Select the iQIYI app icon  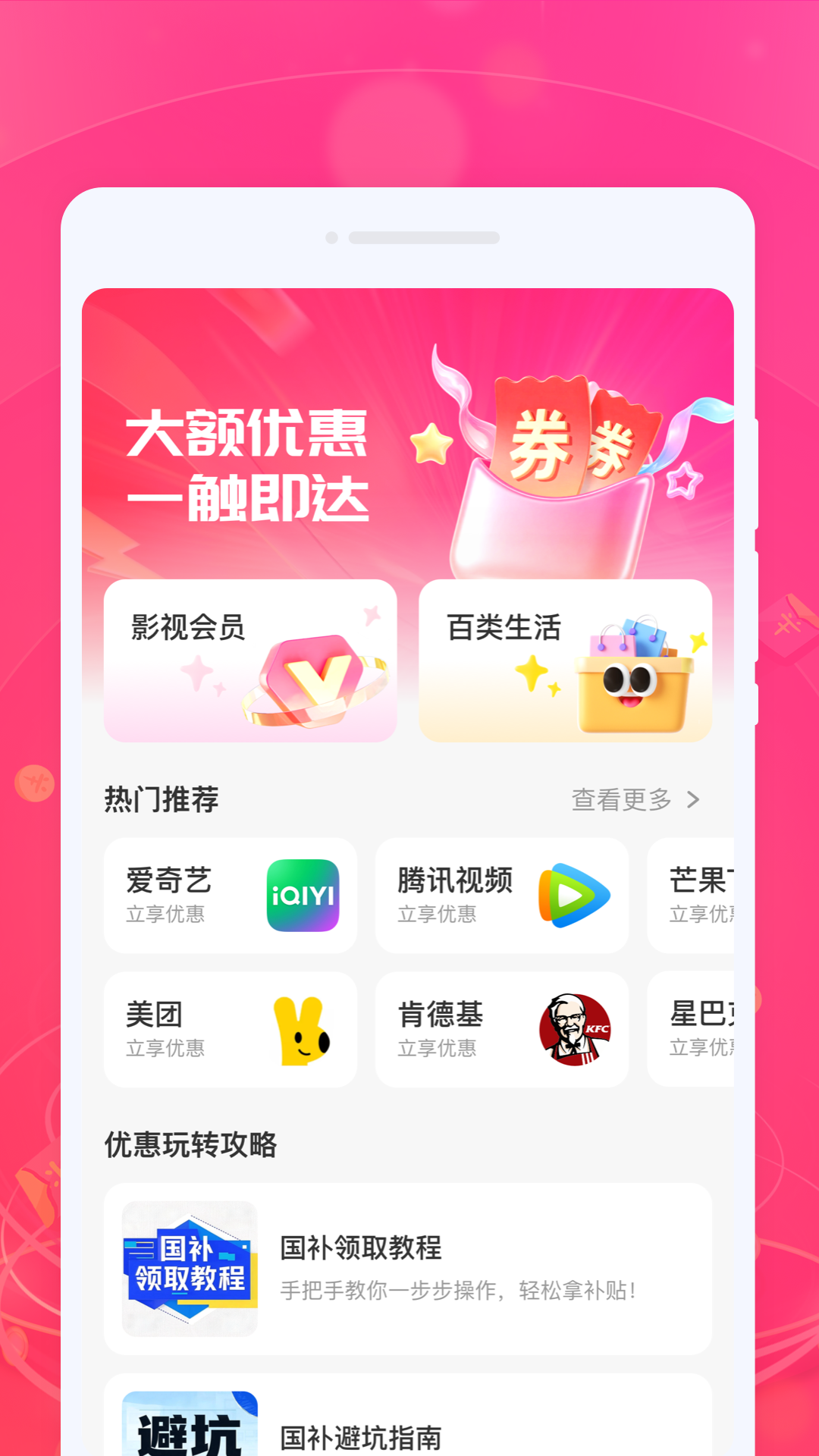tap(302, 896)
